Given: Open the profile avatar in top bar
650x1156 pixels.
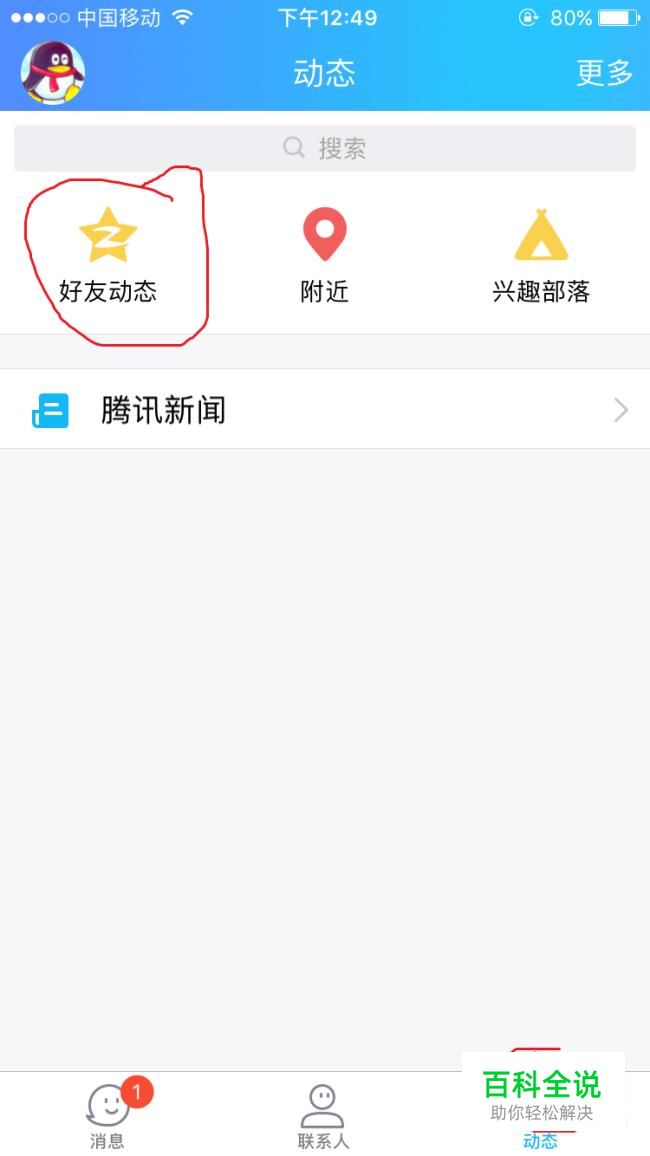Looking at the screenshot, I should click(53, 73).
